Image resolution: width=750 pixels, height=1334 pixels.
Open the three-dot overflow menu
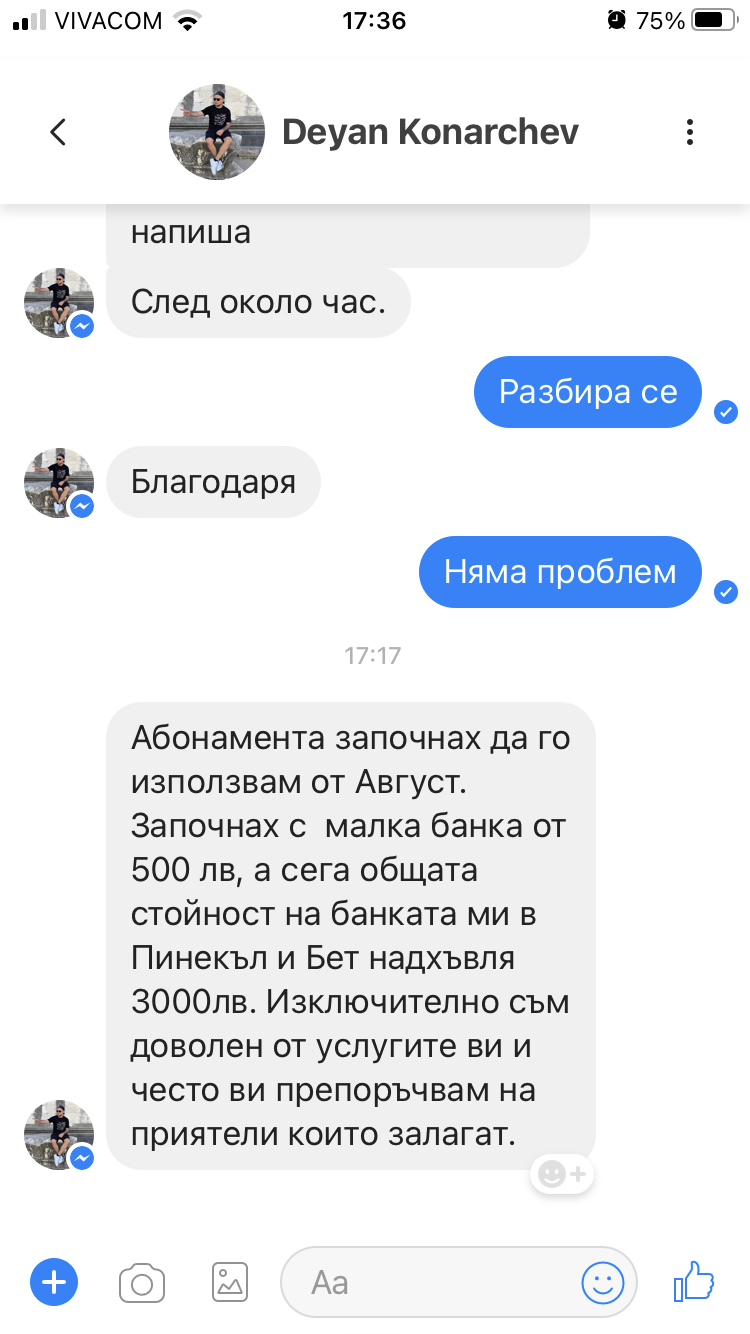689,132
